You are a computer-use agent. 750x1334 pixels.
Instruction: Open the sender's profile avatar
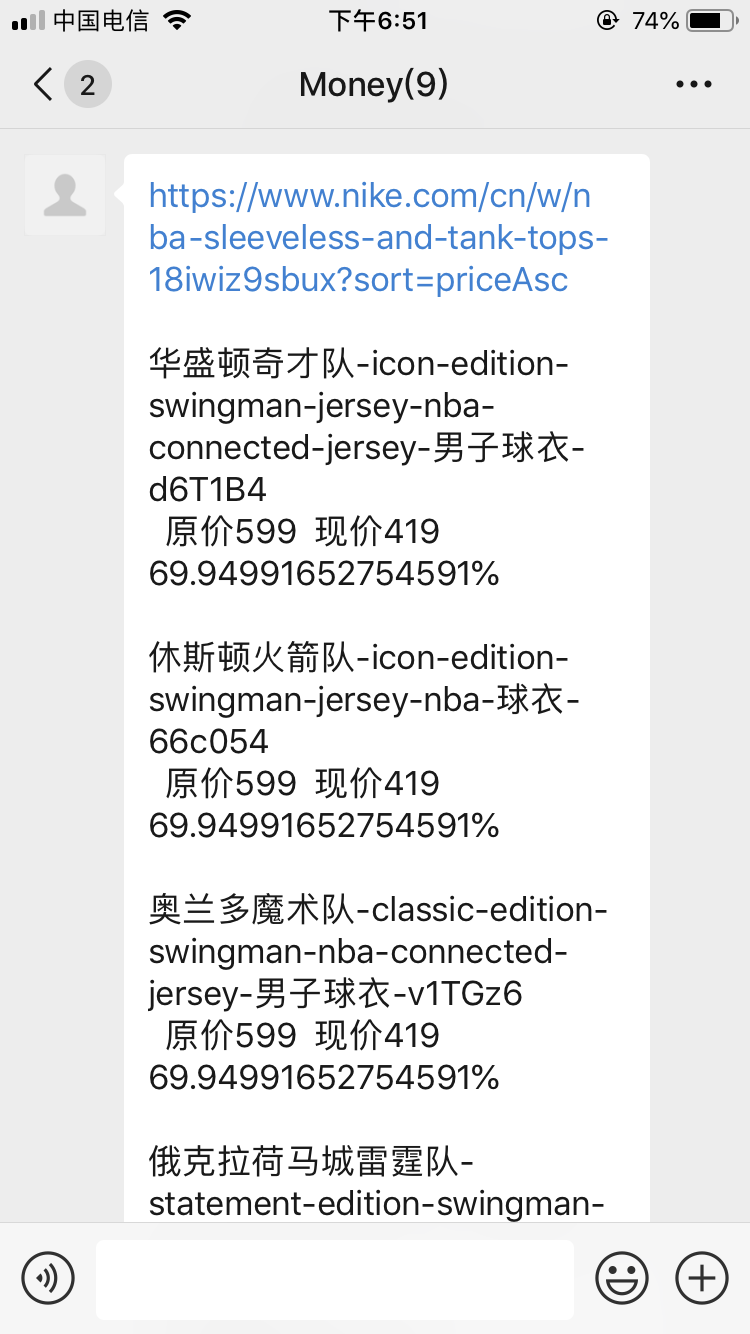pyautogui.click(x=65, y=195)
